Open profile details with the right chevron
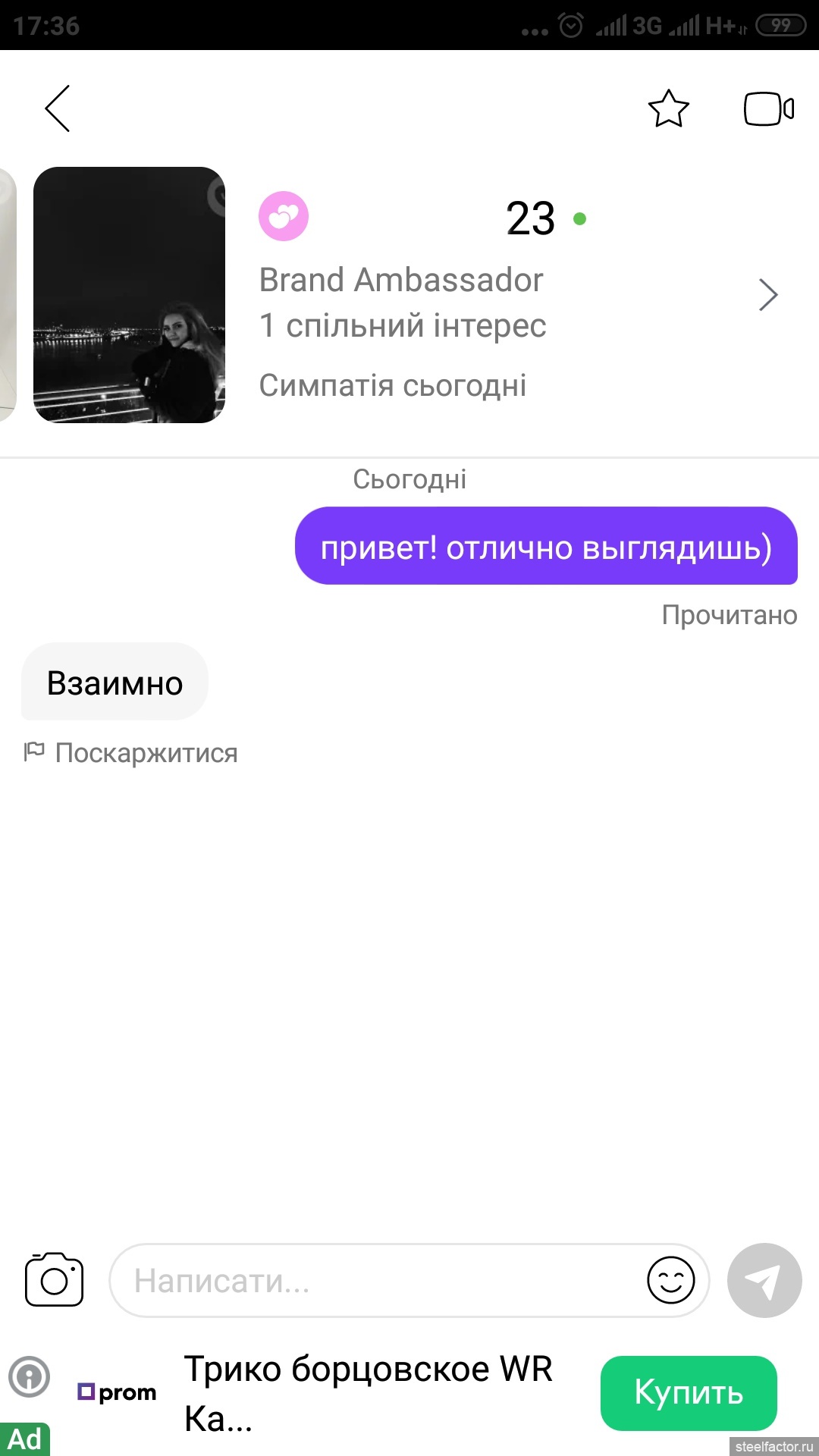This screenshot has width=819, height=1456. pos(767,295)
